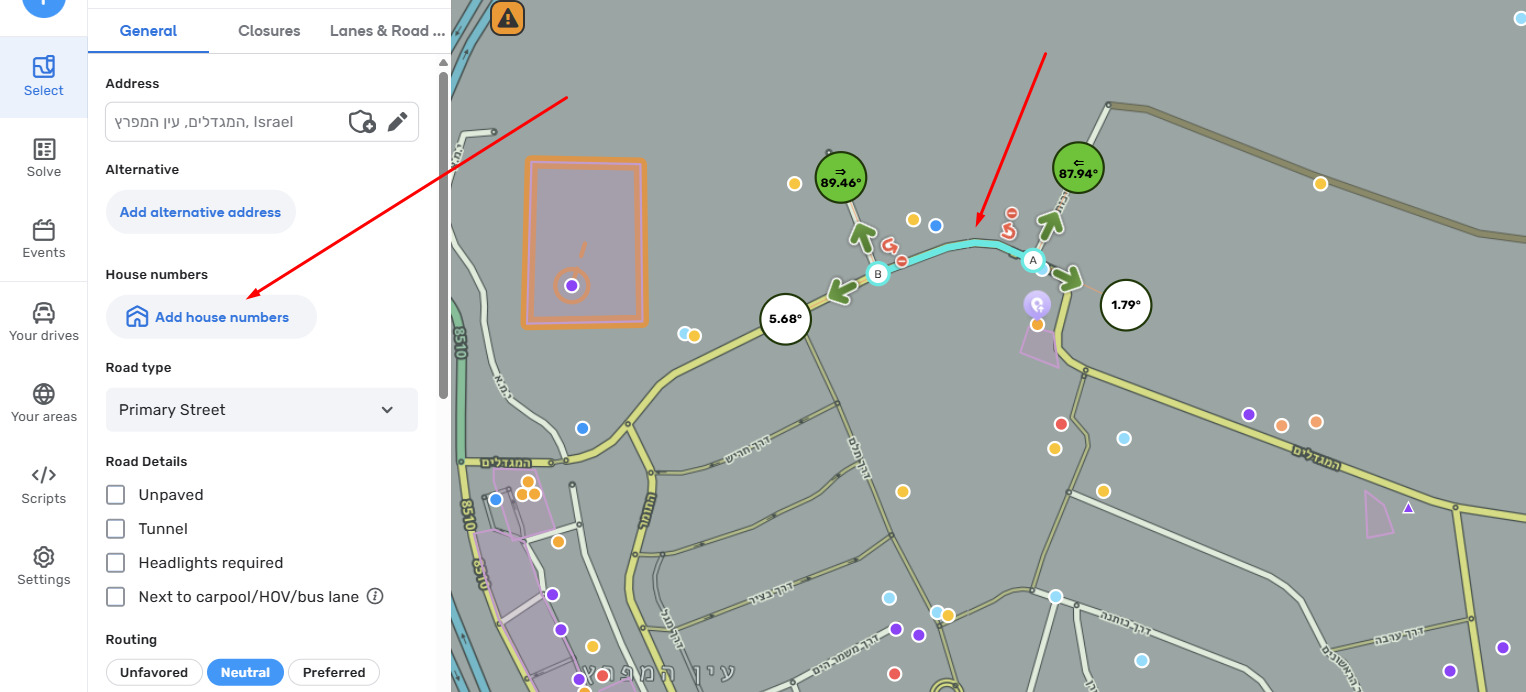Tap the orange warning triangle icon

pyautogui.click(x=509, y=17)
